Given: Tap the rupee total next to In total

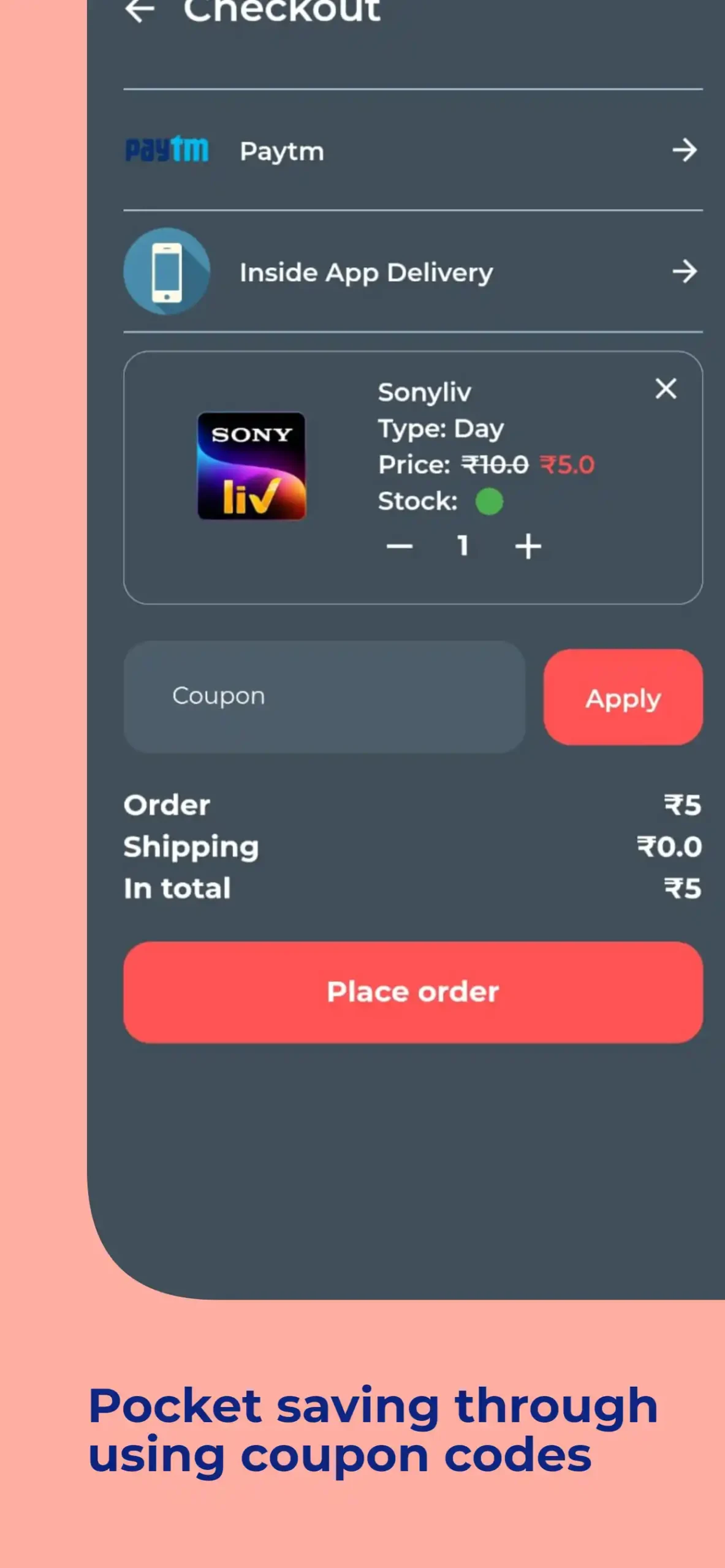Looking at the screenshot, I should [x=682, y=889].
